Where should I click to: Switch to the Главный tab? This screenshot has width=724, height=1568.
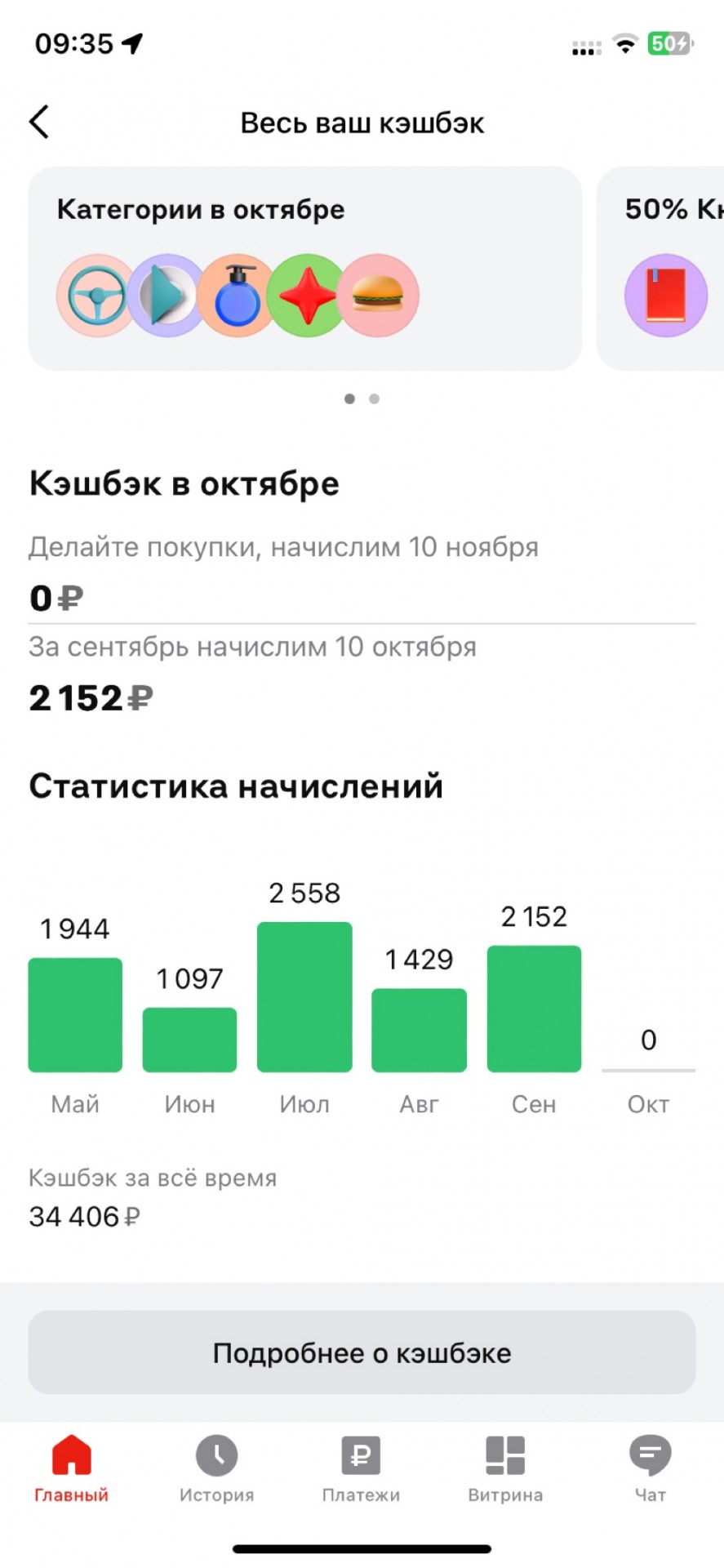click(72, 1468)
